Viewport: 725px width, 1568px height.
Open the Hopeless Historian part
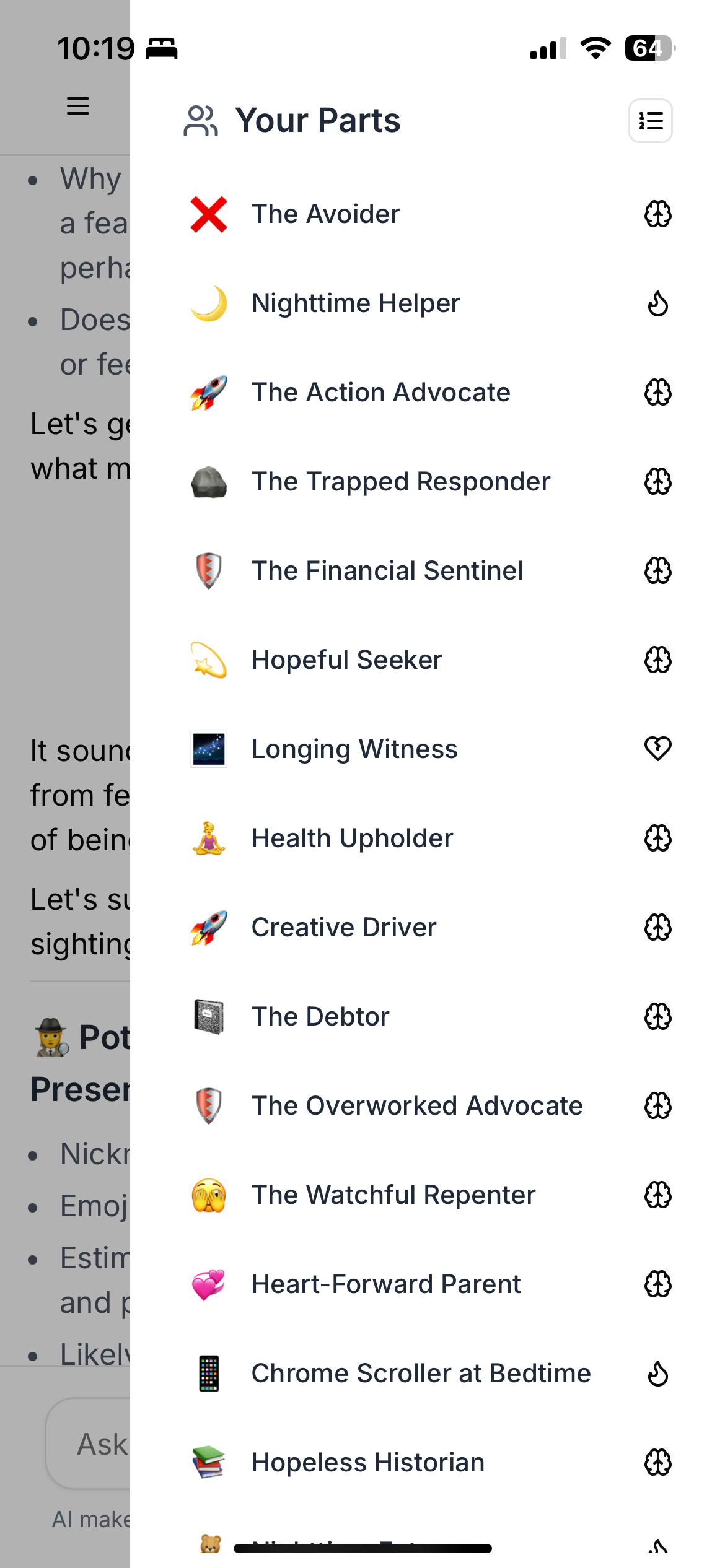(x=431, y=1463)
